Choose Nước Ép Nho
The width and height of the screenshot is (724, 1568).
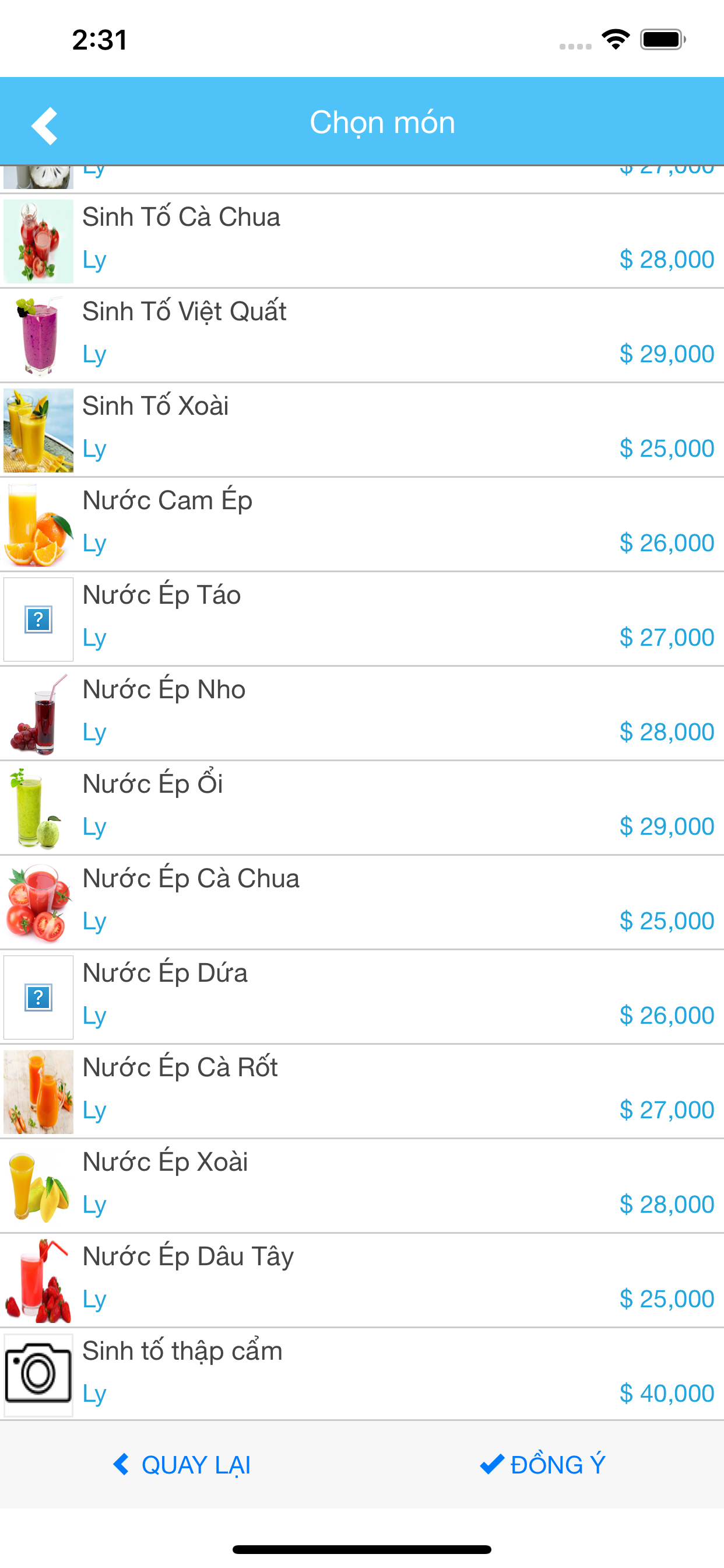(x=362, y=713)
